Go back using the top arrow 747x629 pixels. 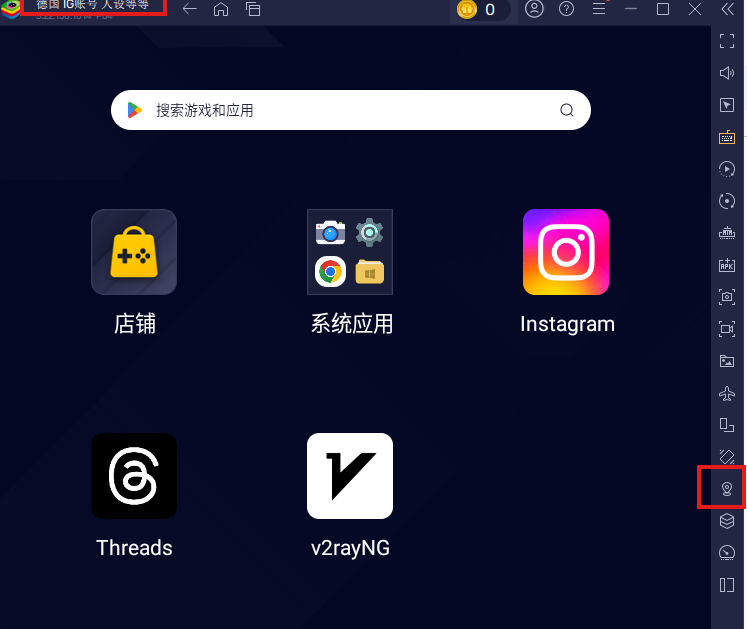[190, 9]
